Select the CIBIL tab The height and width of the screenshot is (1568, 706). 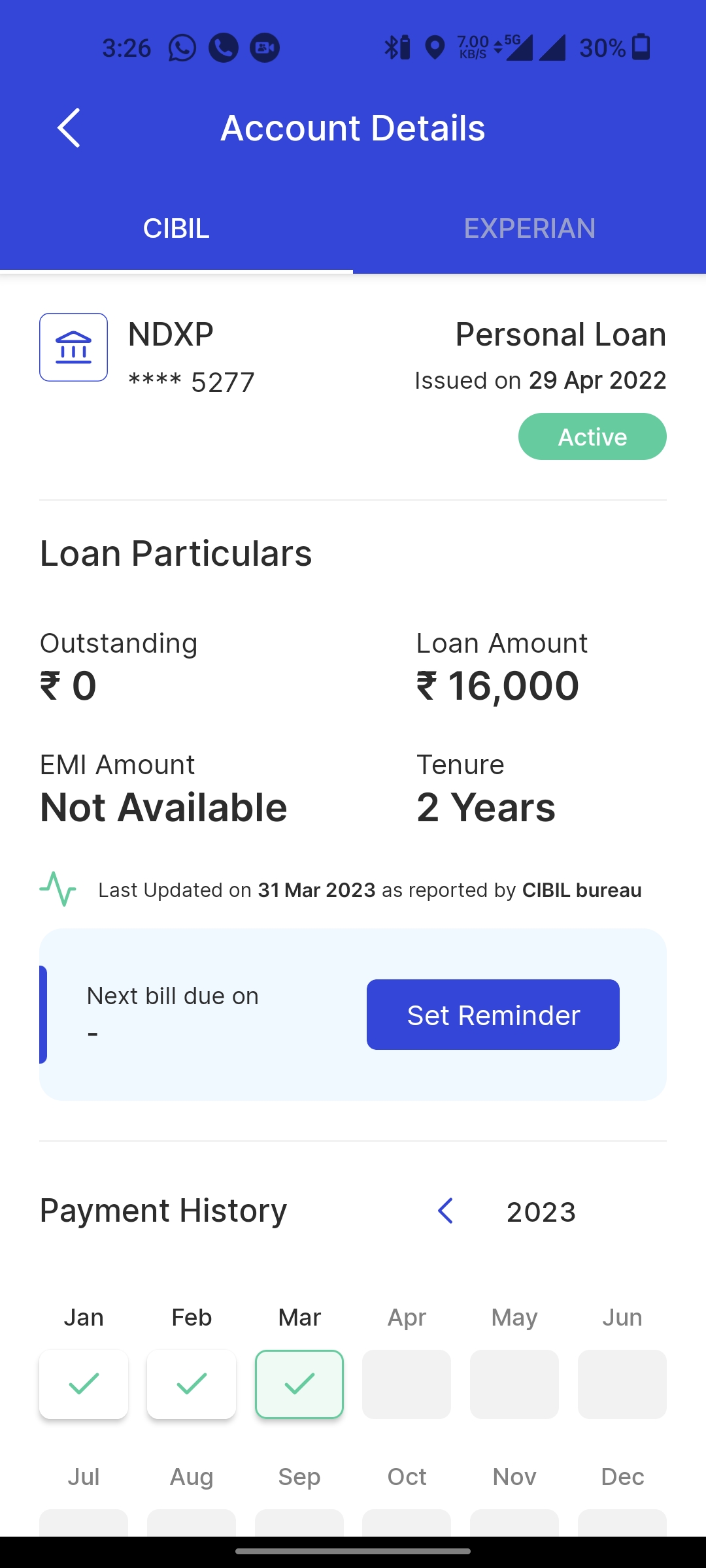click(x=176, y=229)
